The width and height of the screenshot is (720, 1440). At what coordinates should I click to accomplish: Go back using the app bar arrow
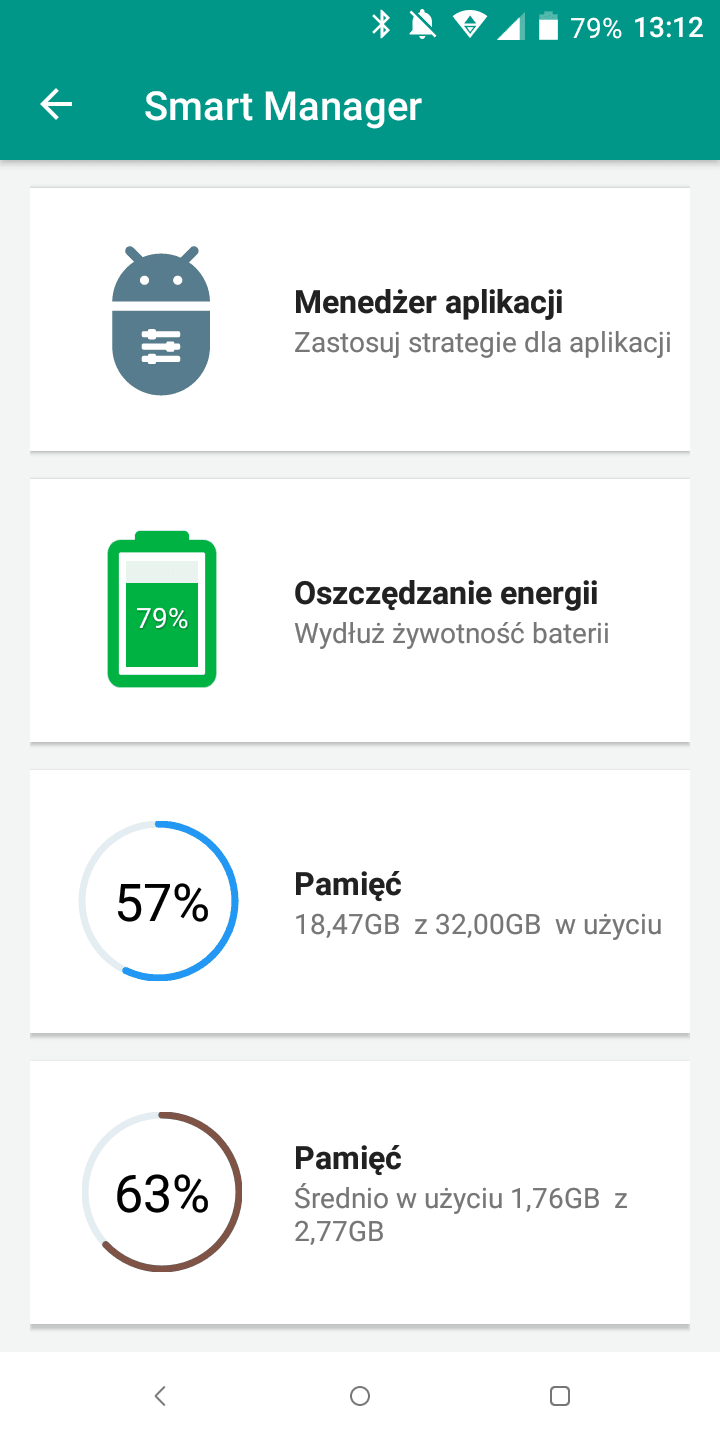pyautogui.click(x=56, y=105)
